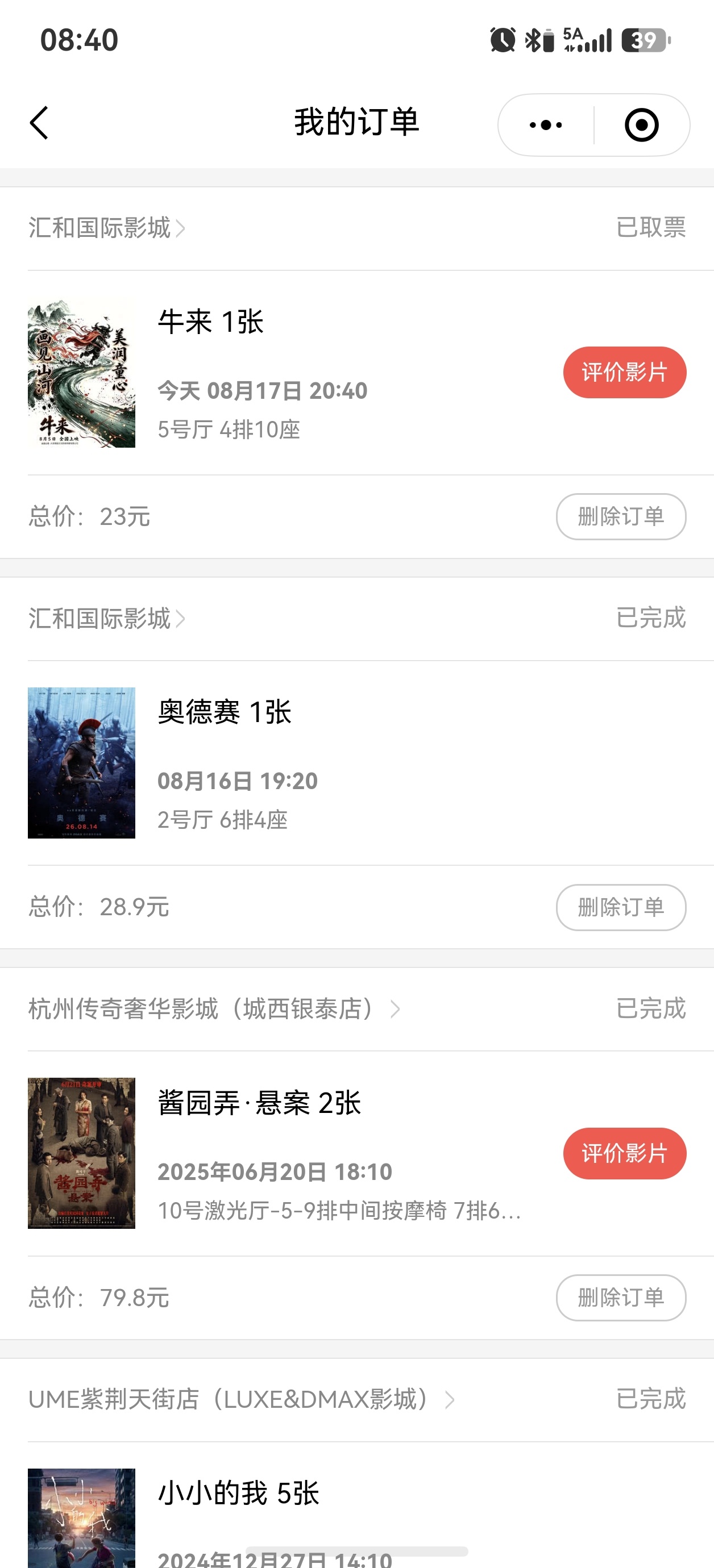Image resolution: width=714 pixels, height=1568 pixels.
Task: Rate the film 酱园弄·悬案
Action: pos(624,1153)
